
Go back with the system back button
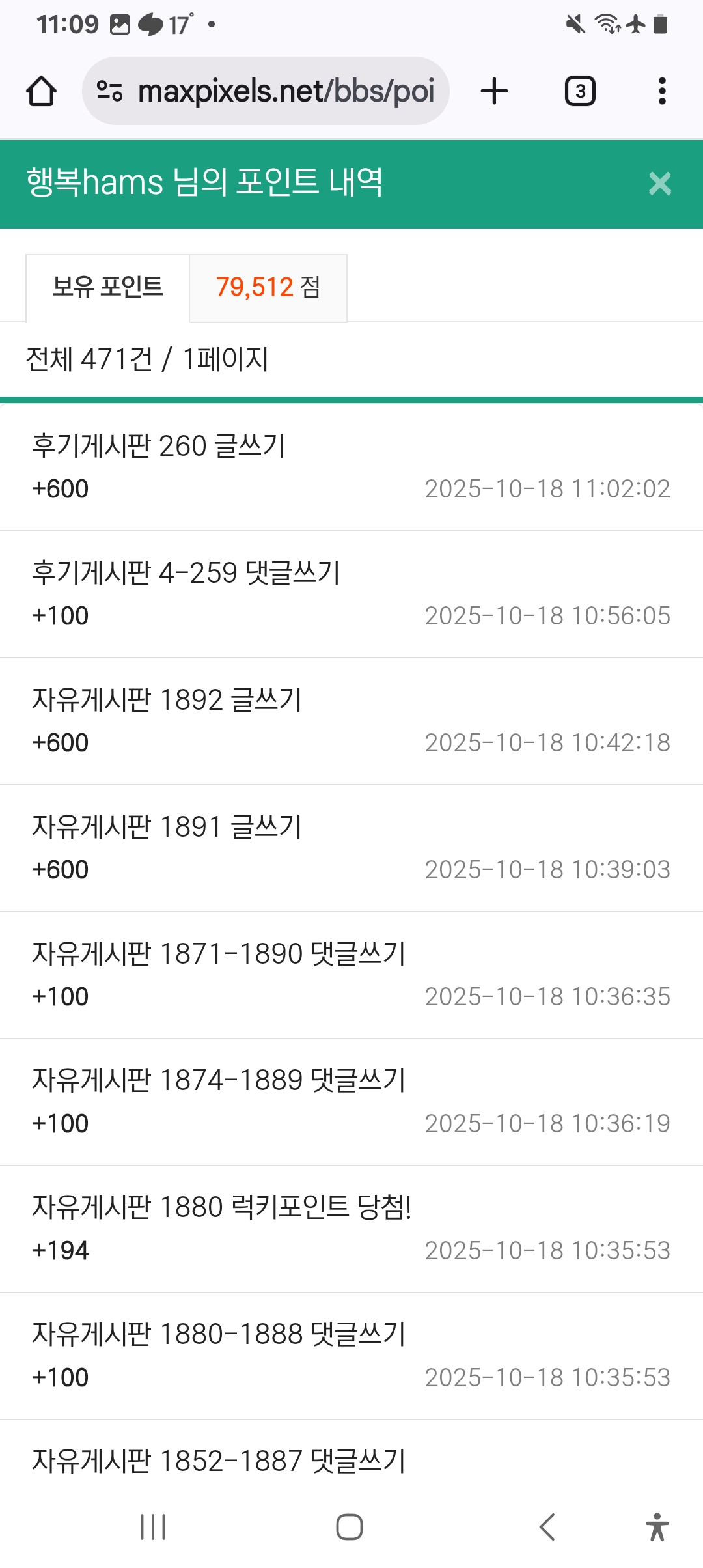pyautogui.click(x=547, y=1527)
